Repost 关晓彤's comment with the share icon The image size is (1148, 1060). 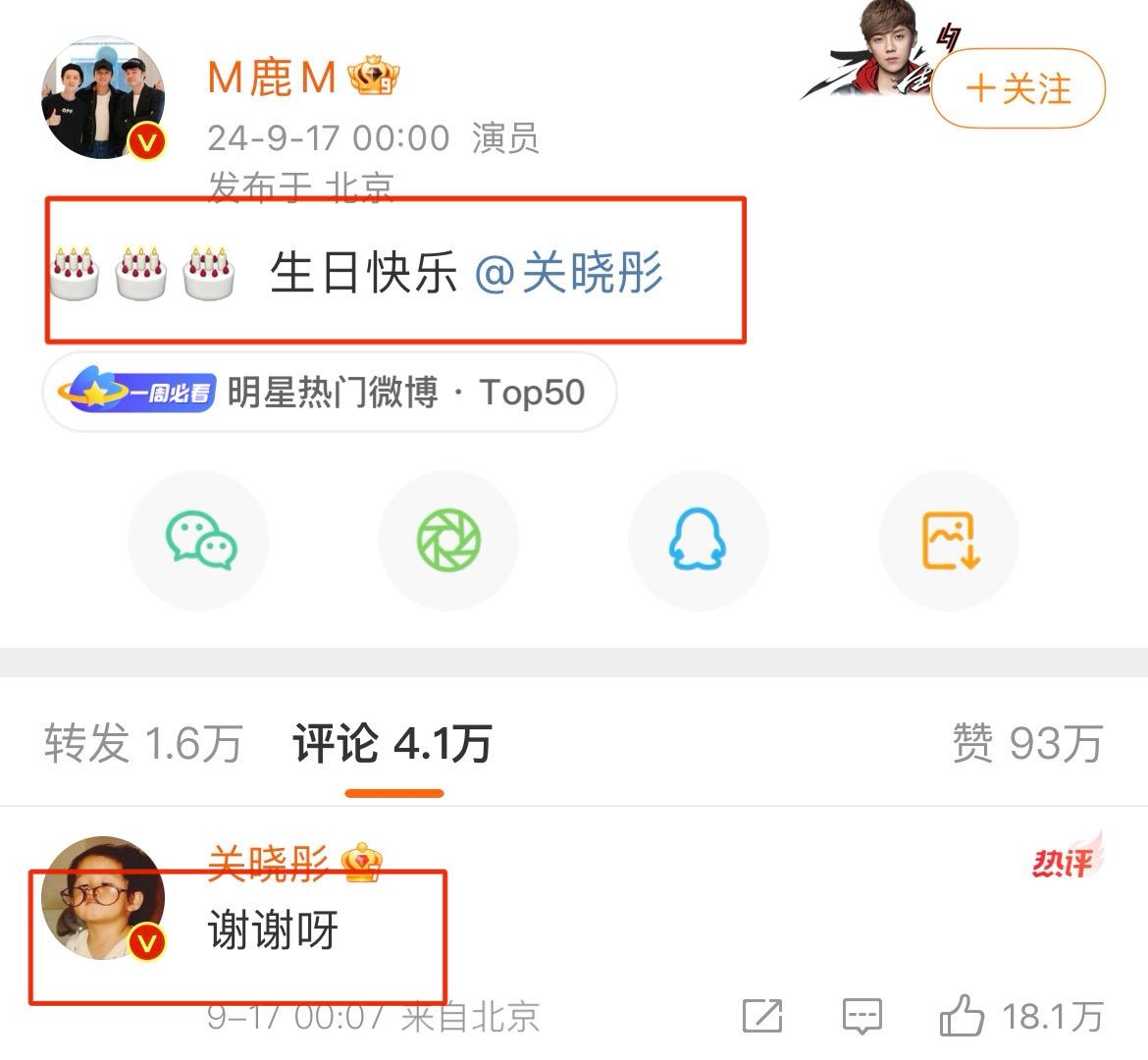[762, 1017]
